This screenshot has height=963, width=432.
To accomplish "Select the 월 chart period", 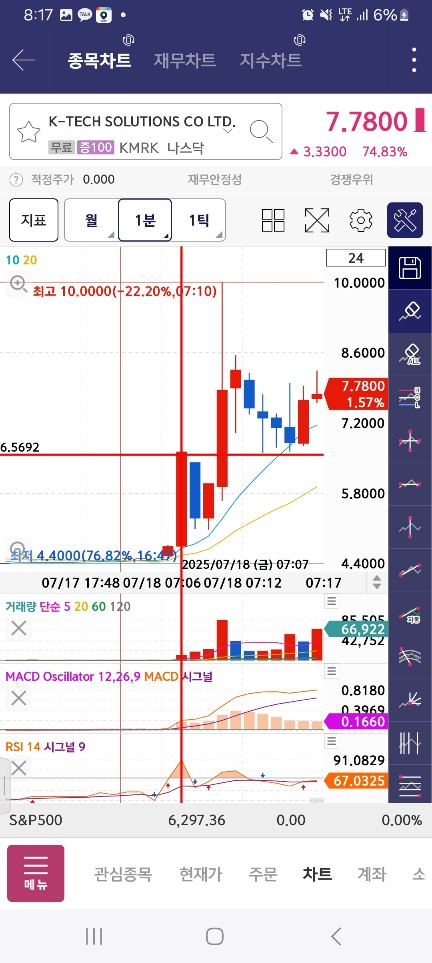I will point(91,220).
